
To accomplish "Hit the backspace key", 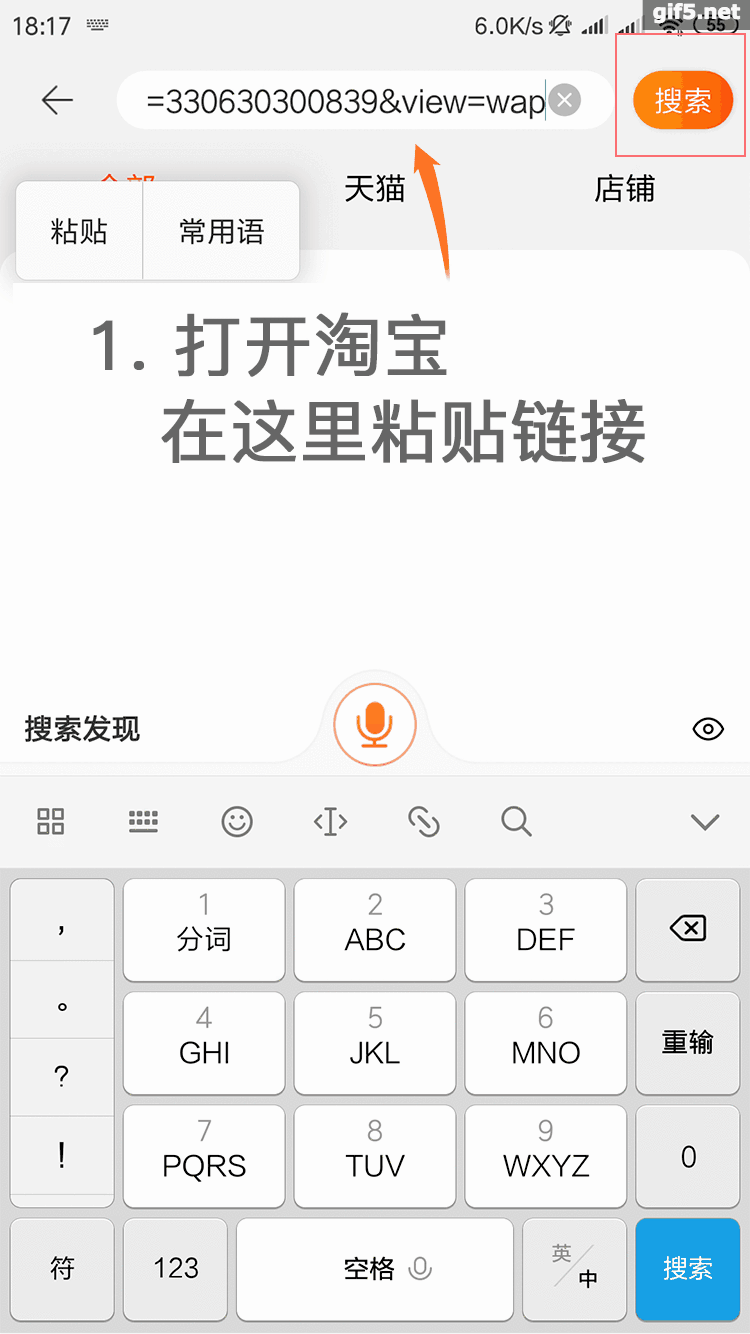I will click(687, 928).
